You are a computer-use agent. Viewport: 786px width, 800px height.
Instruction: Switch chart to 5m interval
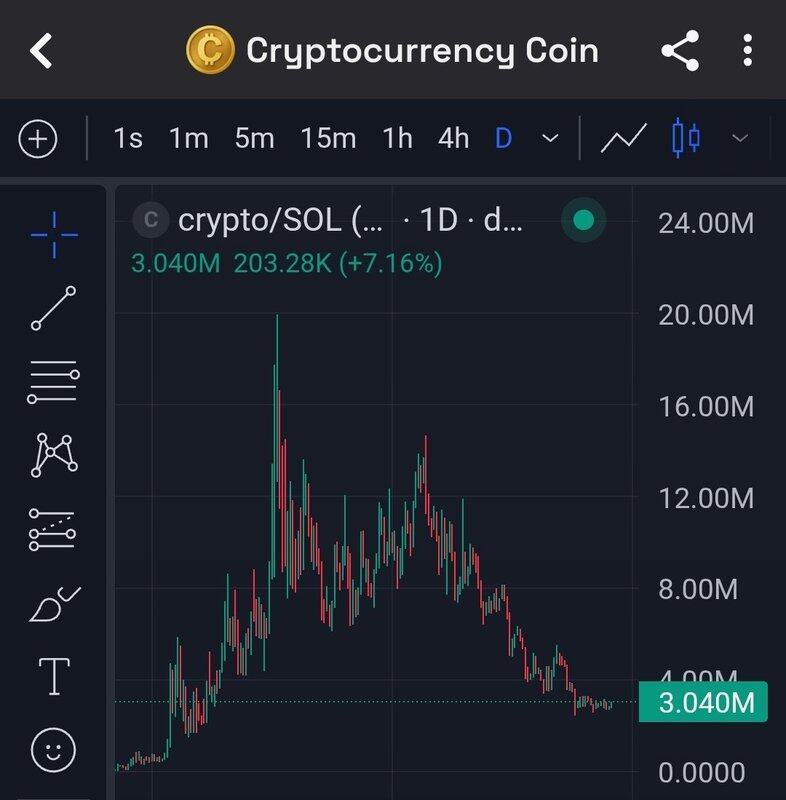pyautogui.click(x=254, y=139)
